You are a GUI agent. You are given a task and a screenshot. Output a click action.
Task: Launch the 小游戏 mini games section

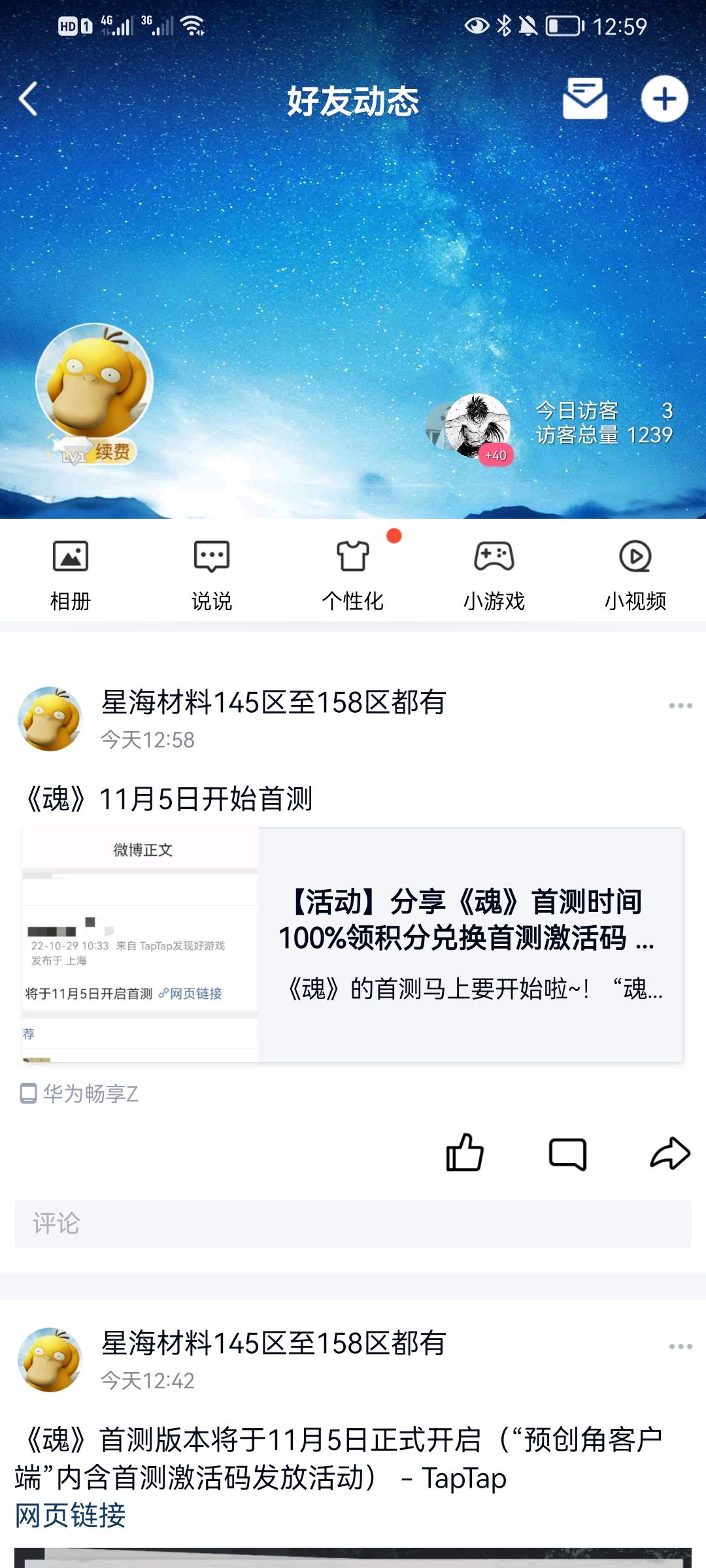494,572
